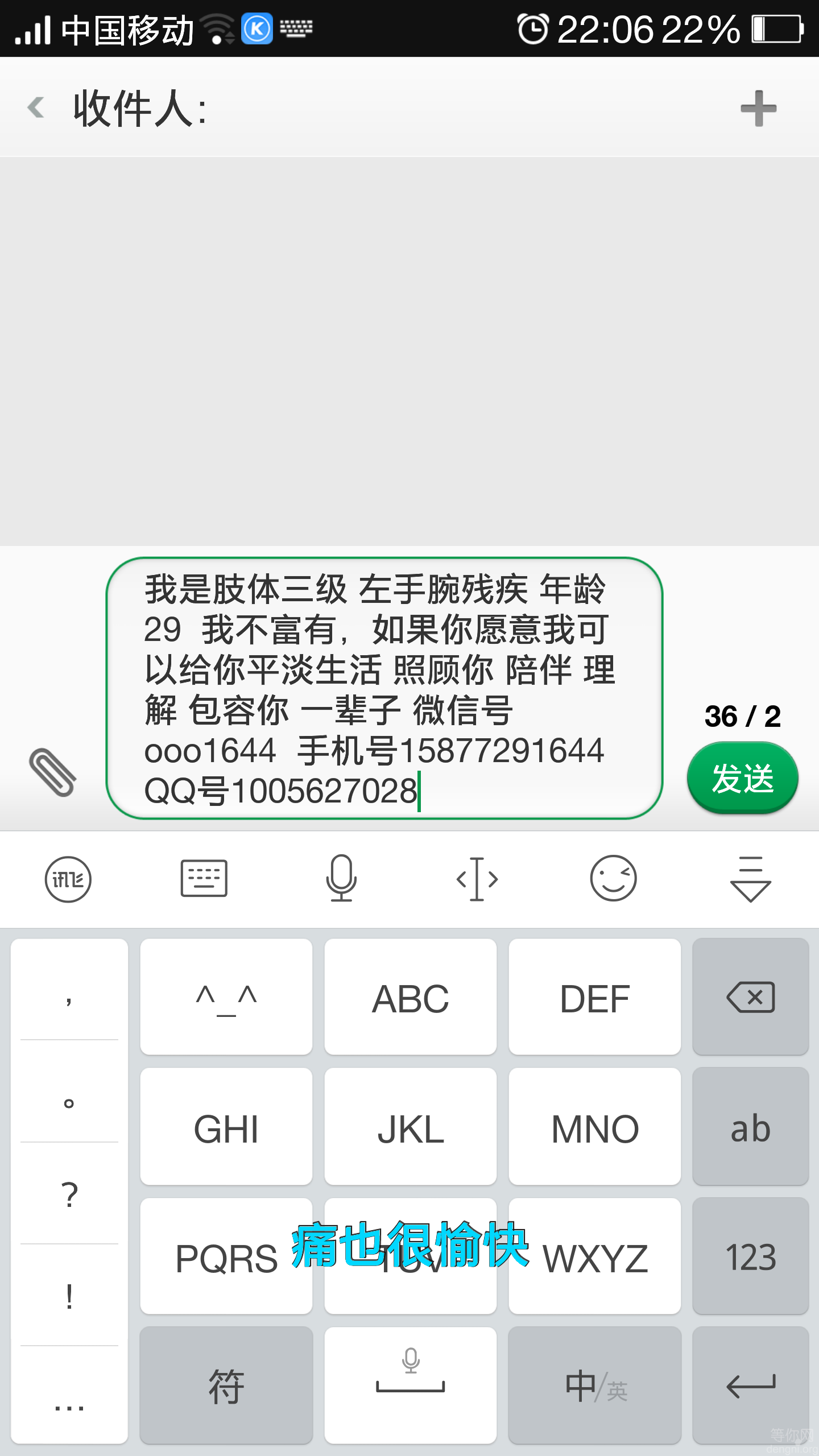Attach a file with the paperclip icon

(52, 772)
